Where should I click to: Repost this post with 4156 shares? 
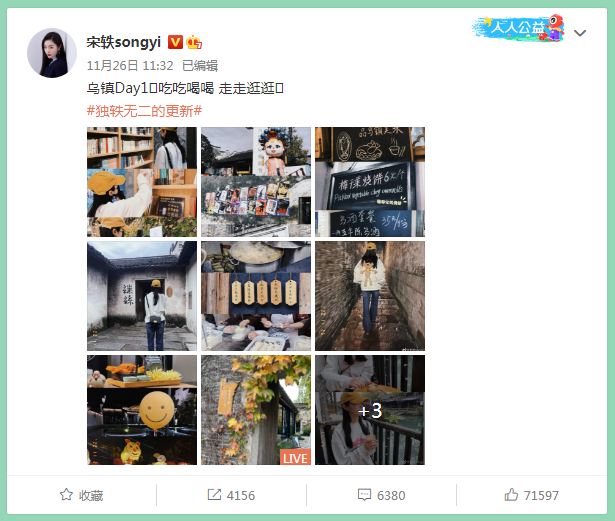[231, 495]
